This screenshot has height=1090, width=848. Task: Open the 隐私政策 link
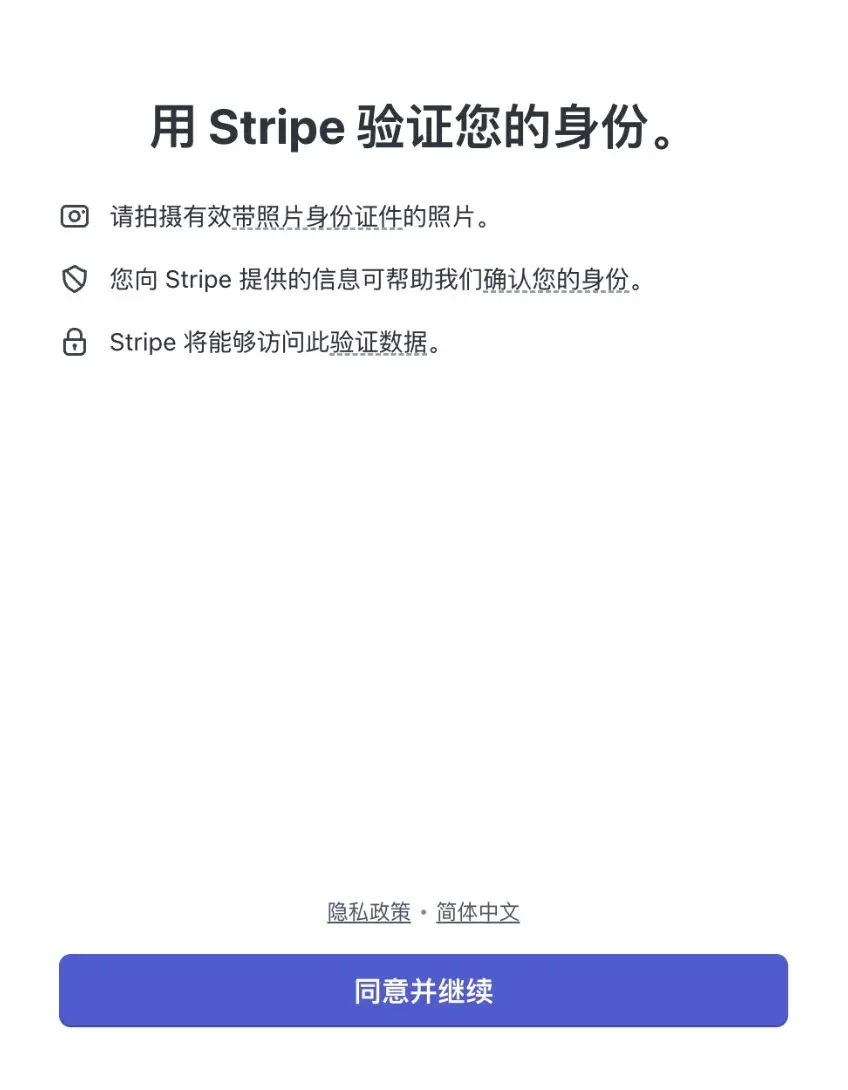click(369, 912)
